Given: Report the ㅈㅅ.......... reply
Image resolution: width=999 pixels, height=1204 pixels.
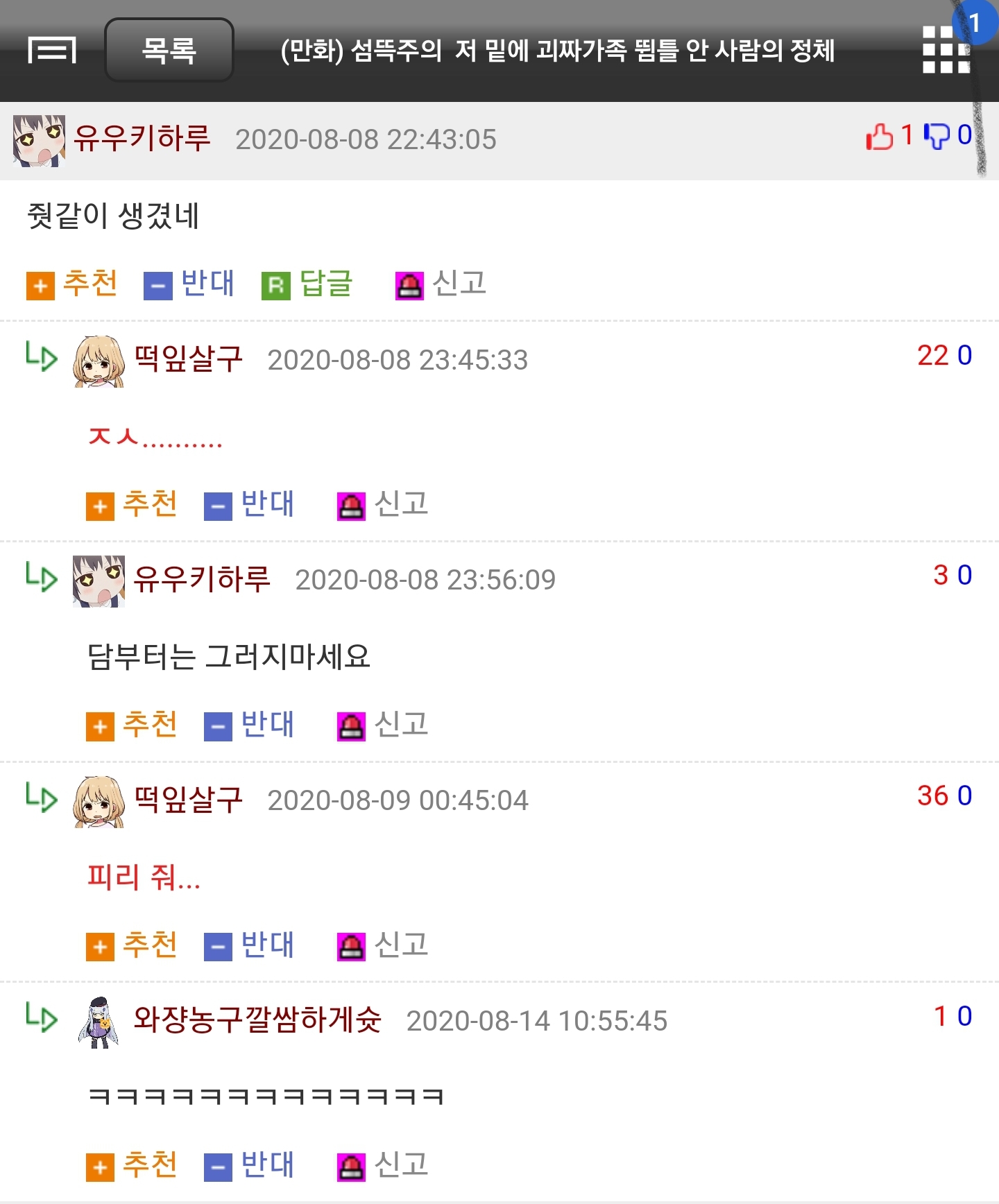Looking at the screenshot, I should point(383,505).
